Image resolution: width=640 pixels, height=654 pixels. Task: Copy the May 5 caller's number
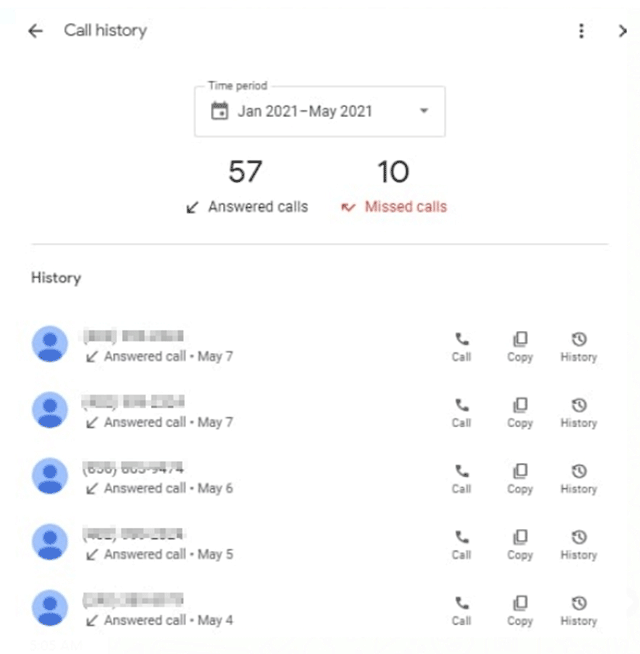(x=520, y=544)
